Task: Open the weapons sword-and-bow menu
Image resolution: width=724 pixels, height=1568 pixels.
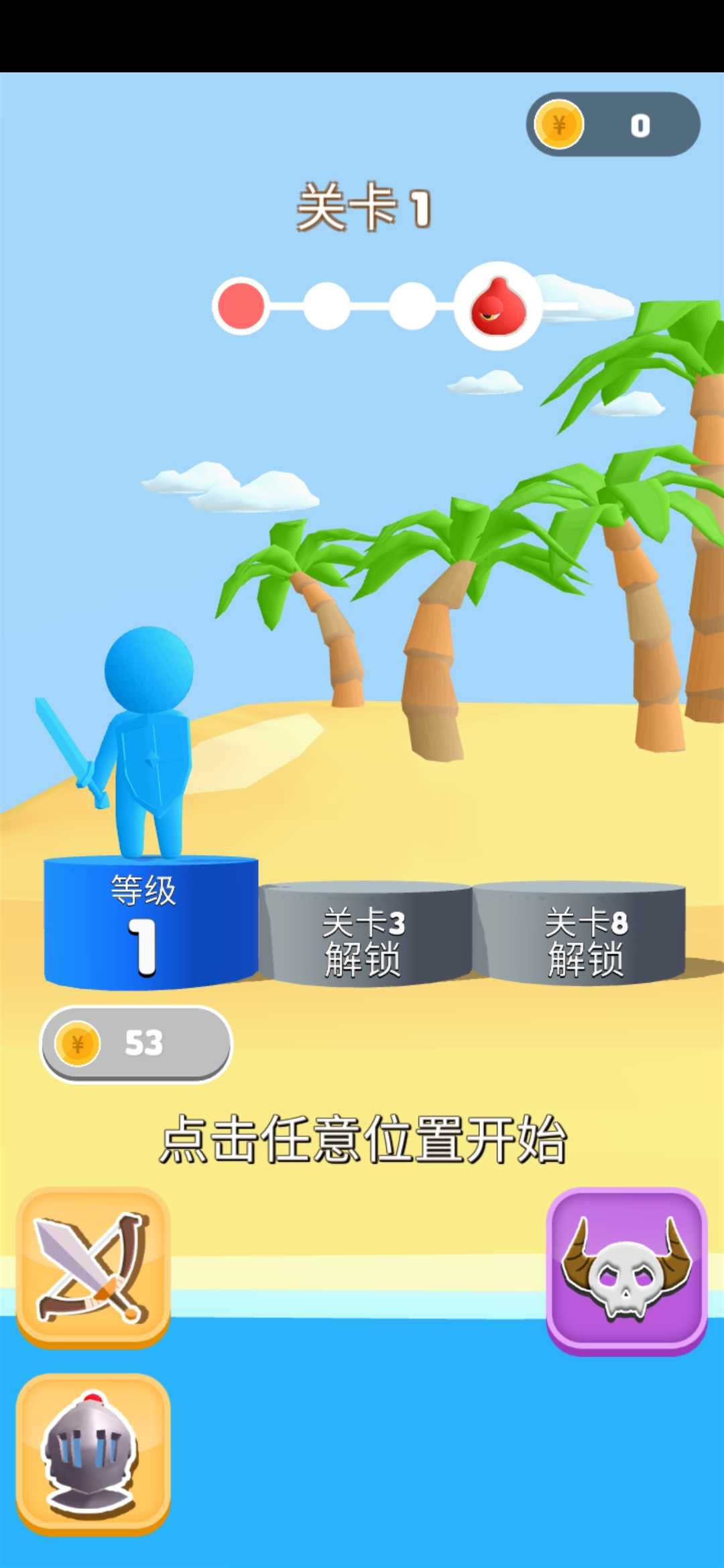Action: click(93, 1266)
